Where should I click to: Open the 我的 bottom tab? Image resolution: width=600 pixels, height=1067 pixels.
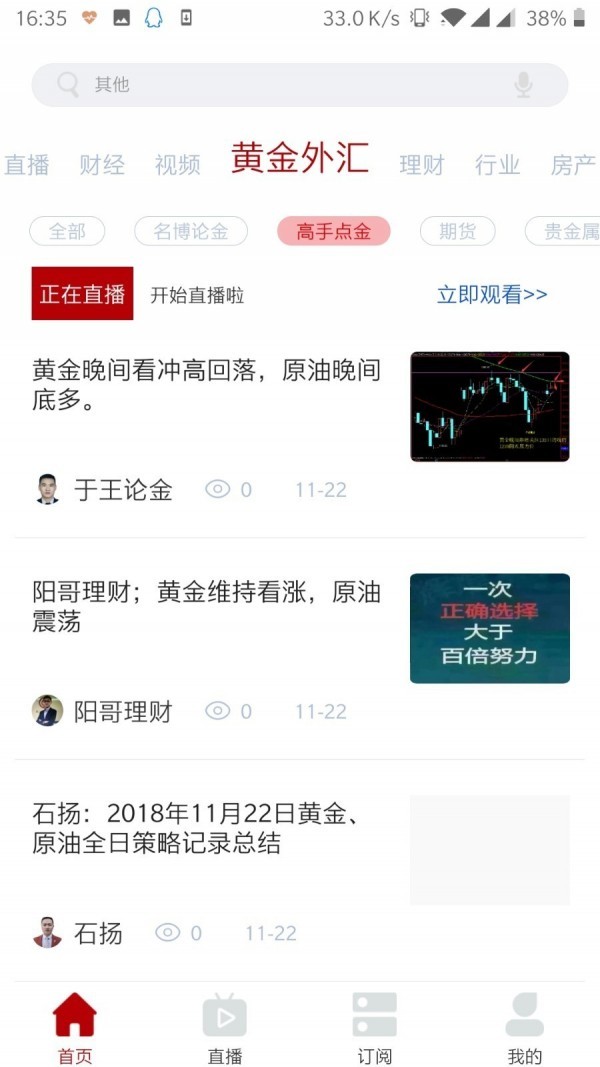pyautogui.click(x=525, y=1028)
